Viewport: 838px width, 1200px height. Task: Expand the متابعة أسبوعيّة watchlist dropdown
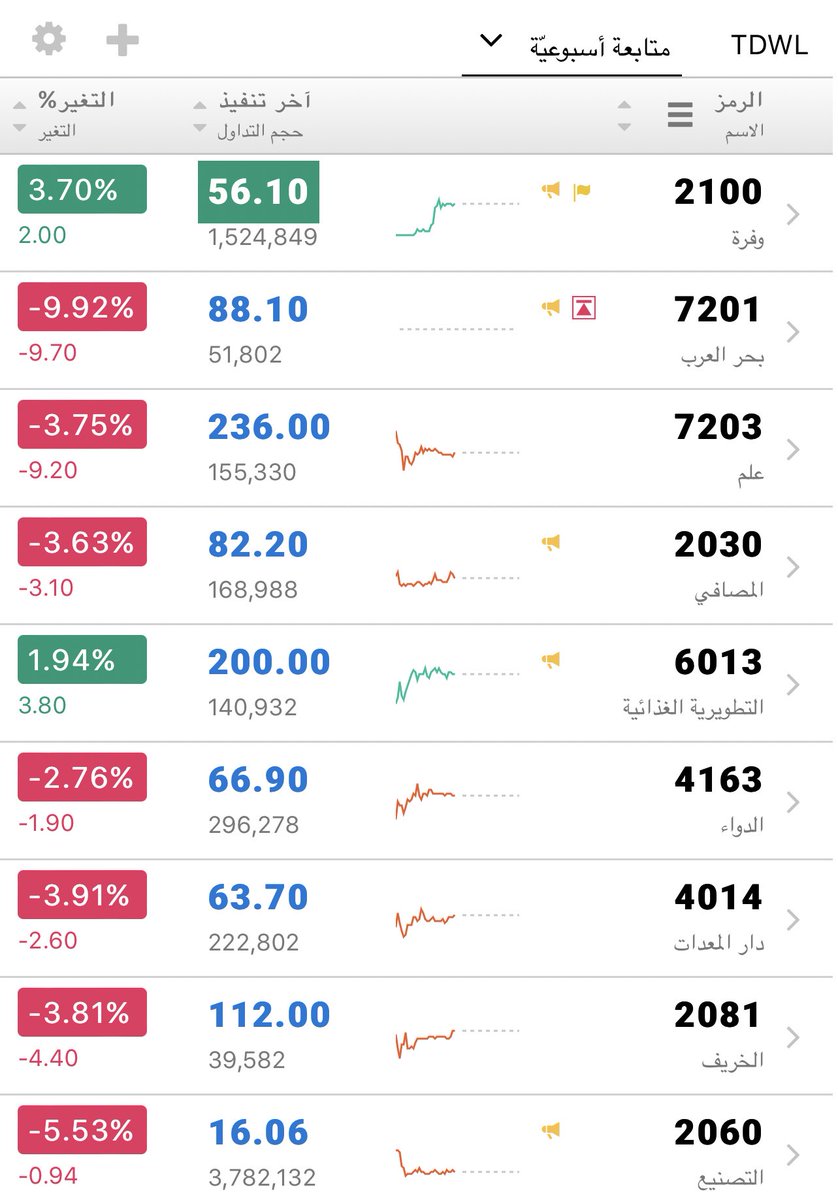tap(572, 46)
